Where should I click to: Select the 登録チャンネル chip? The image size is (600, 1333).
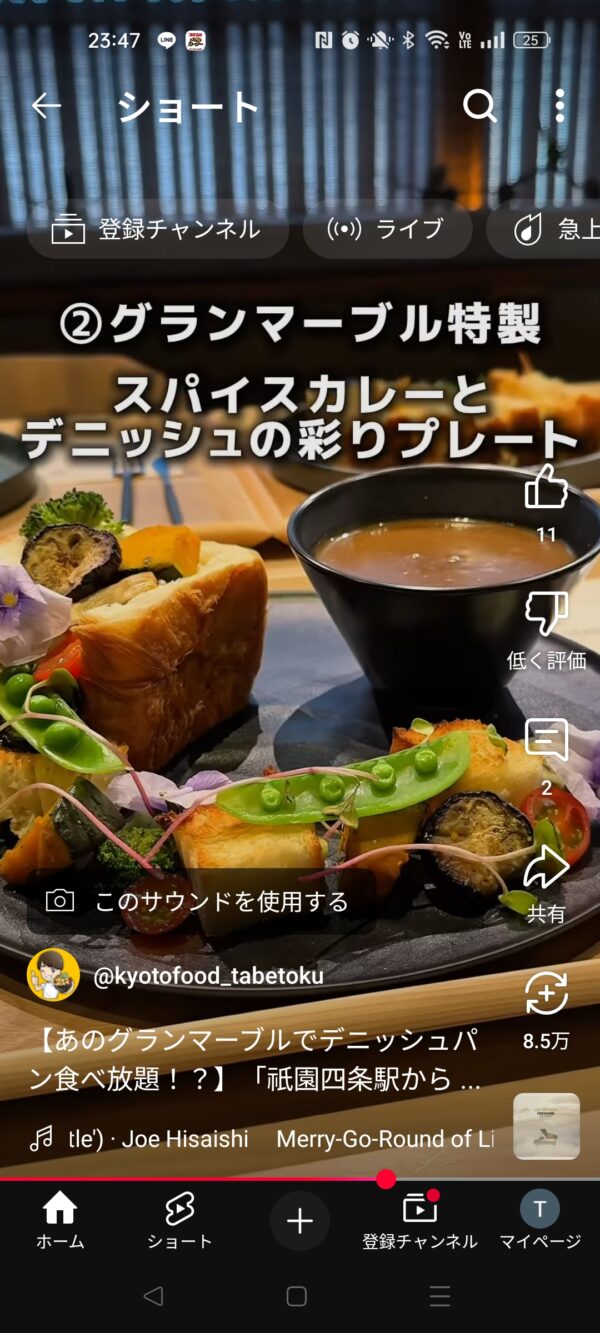(157, 230)
